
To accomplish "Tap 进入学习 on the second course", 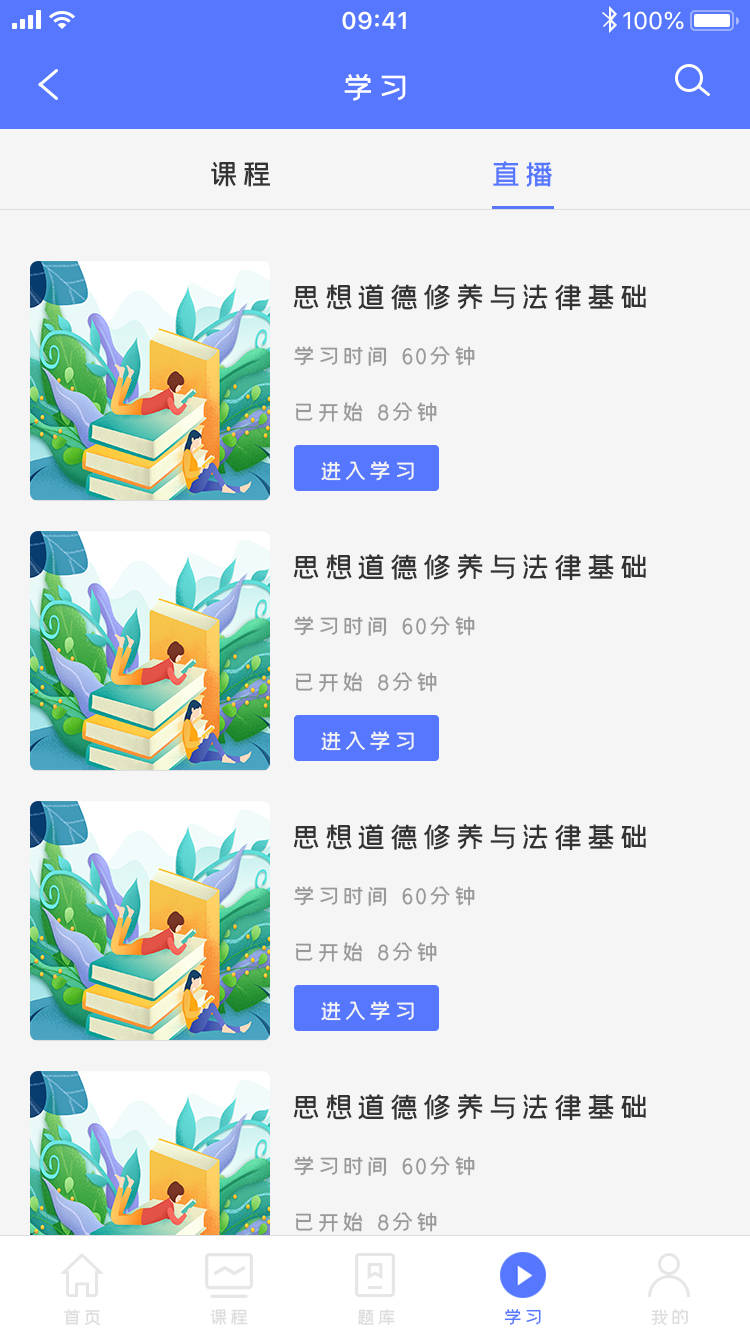I will point(366,739).
